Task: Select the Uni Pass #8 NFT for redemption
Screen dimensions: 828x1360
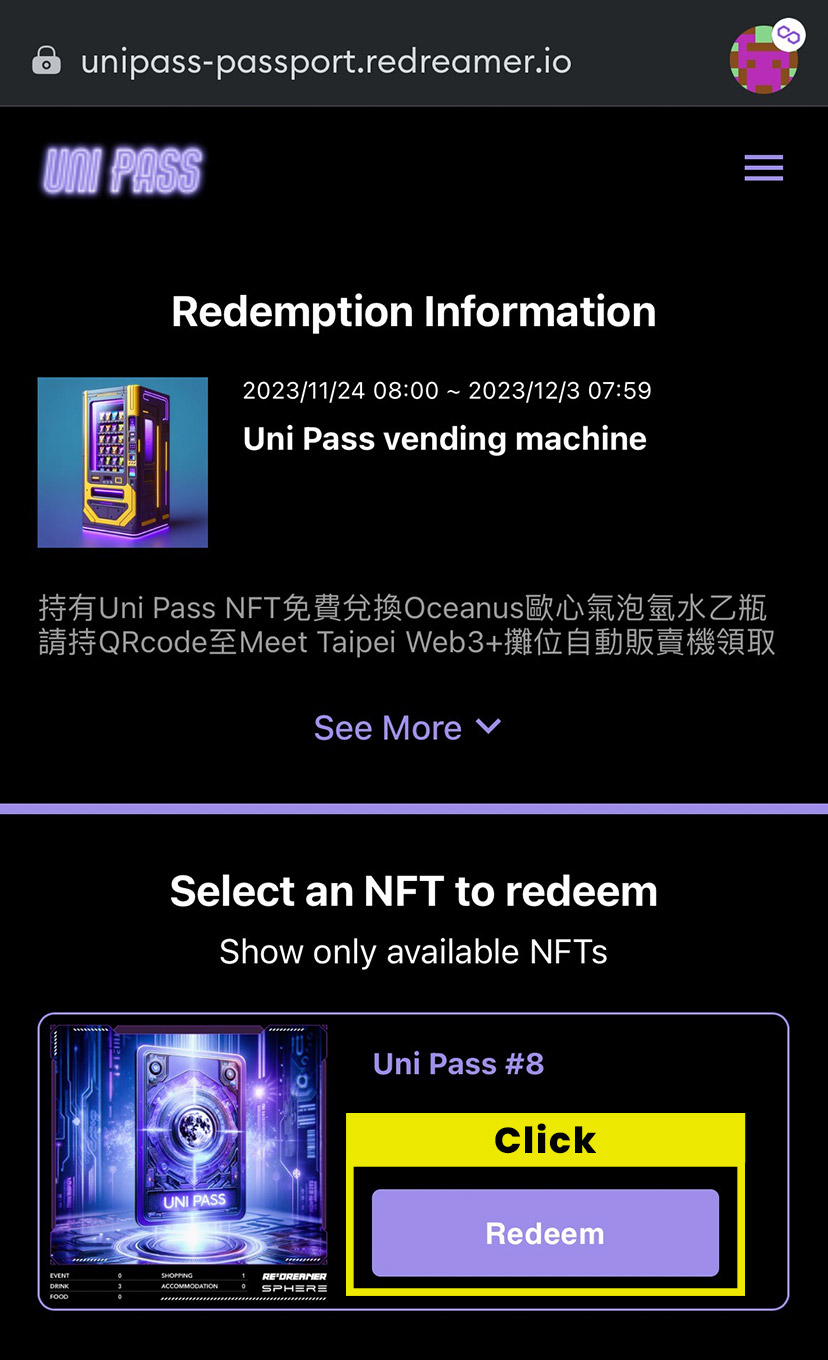Action: click(x=545, y=1232)
